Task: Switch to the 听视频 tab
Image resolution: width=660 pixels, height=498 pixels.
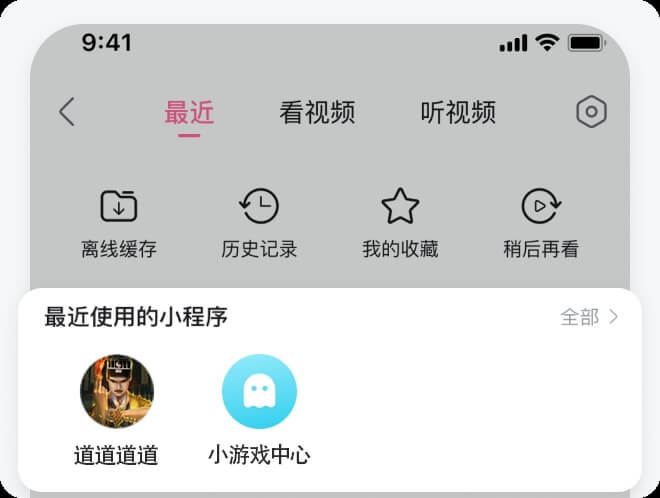Action: [458, 113]
